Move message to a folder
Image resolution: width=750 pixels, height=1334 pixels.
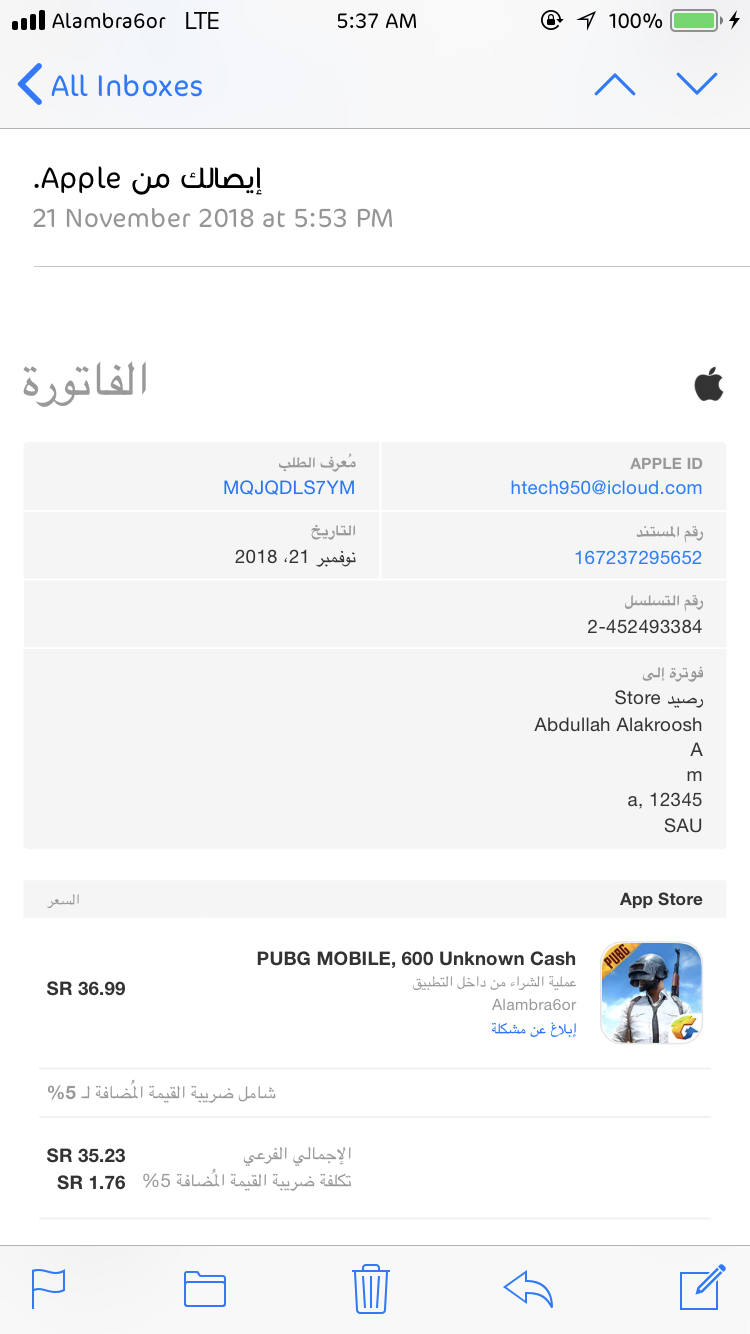coord(205,1288)
